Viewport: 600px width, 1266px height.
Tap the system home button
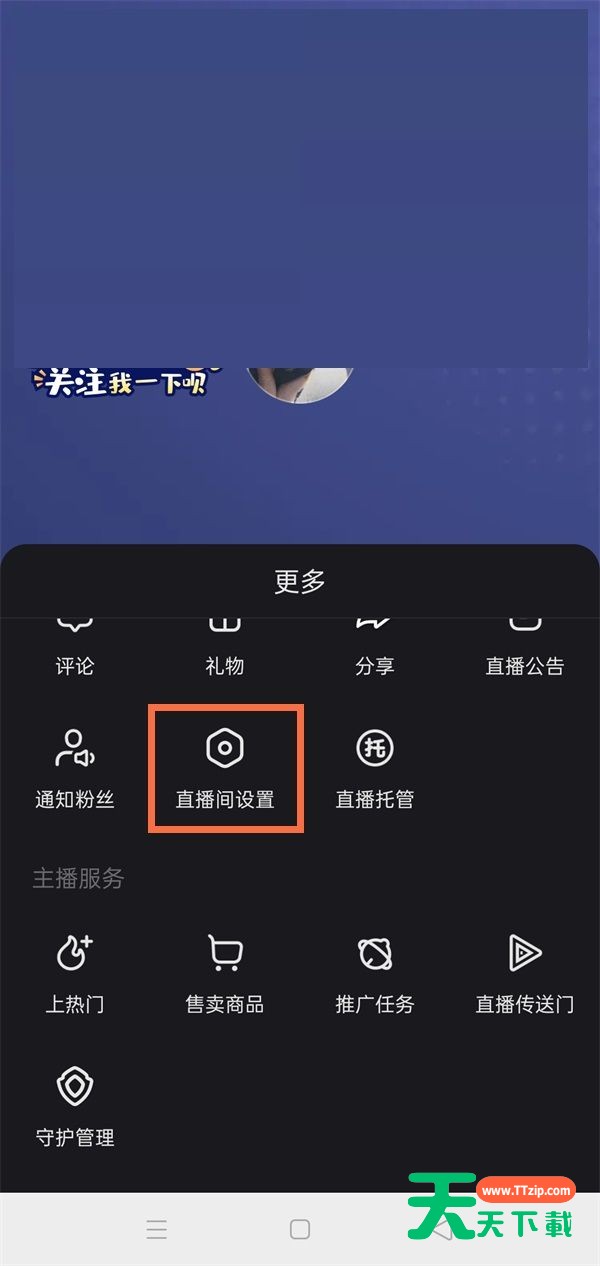[x=300, y=1229]
